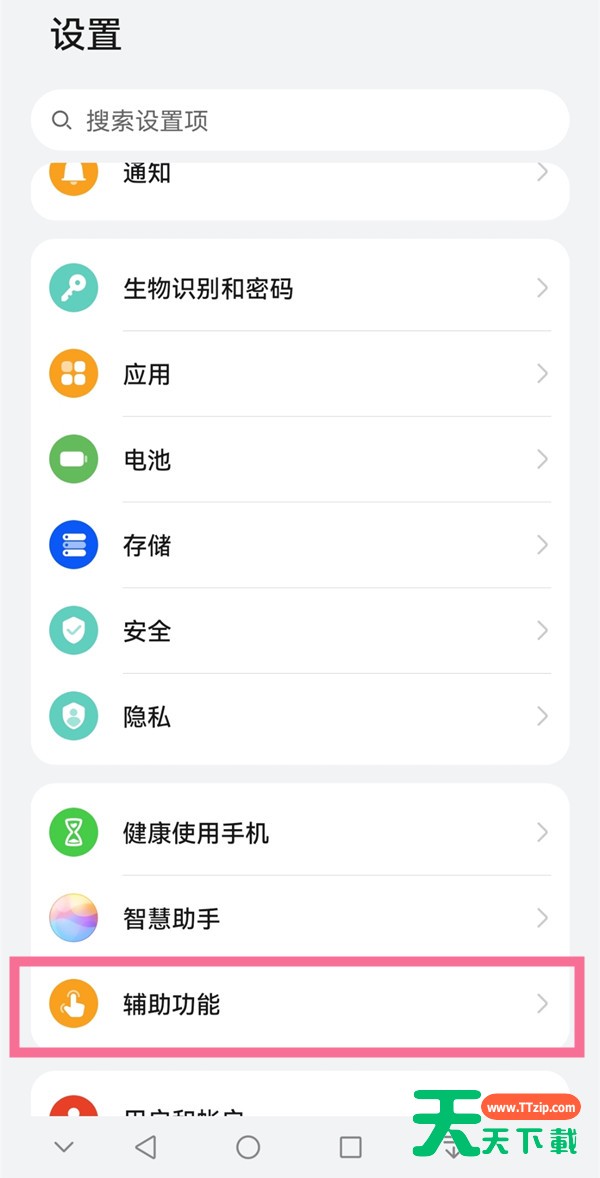Go to the home screen via circle button
Image resolution: width=600 pixels, height=1178 pixels.
[248, 1147]
